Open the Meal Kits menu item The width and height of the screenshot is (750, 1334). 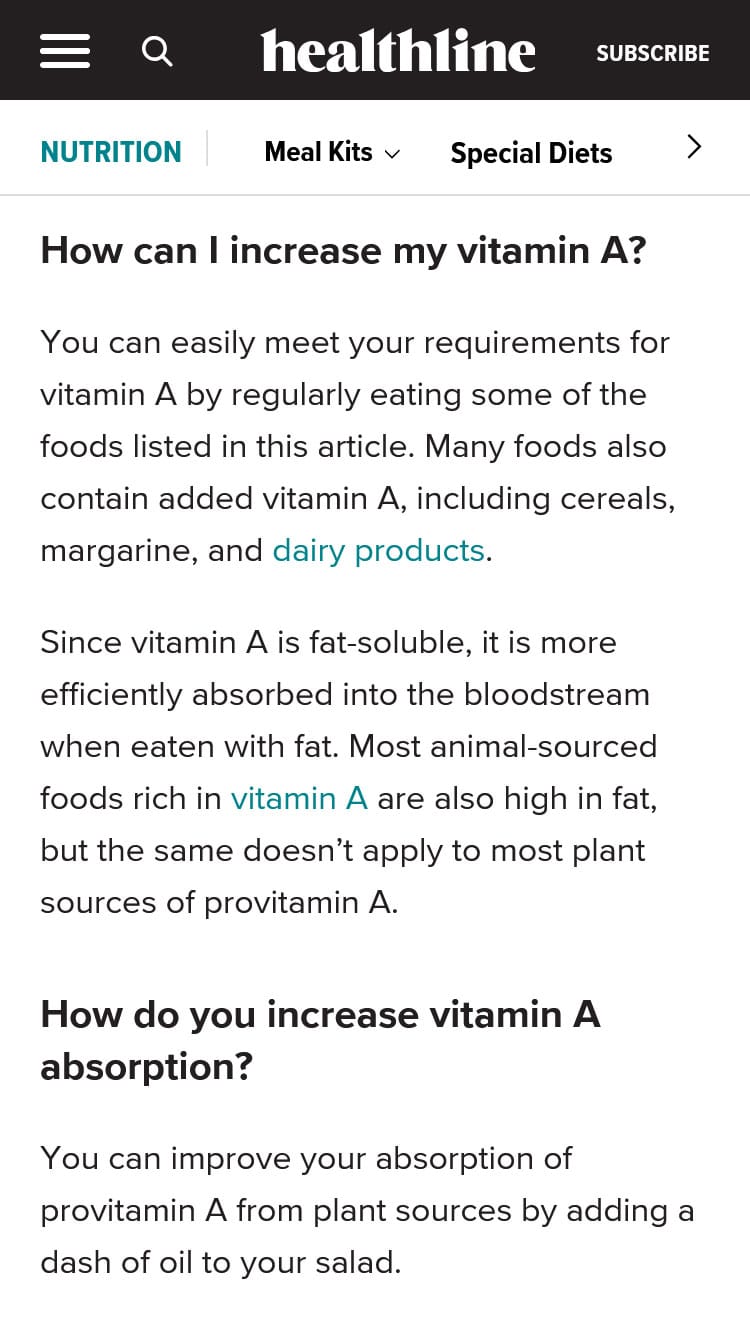pos(318,151)
